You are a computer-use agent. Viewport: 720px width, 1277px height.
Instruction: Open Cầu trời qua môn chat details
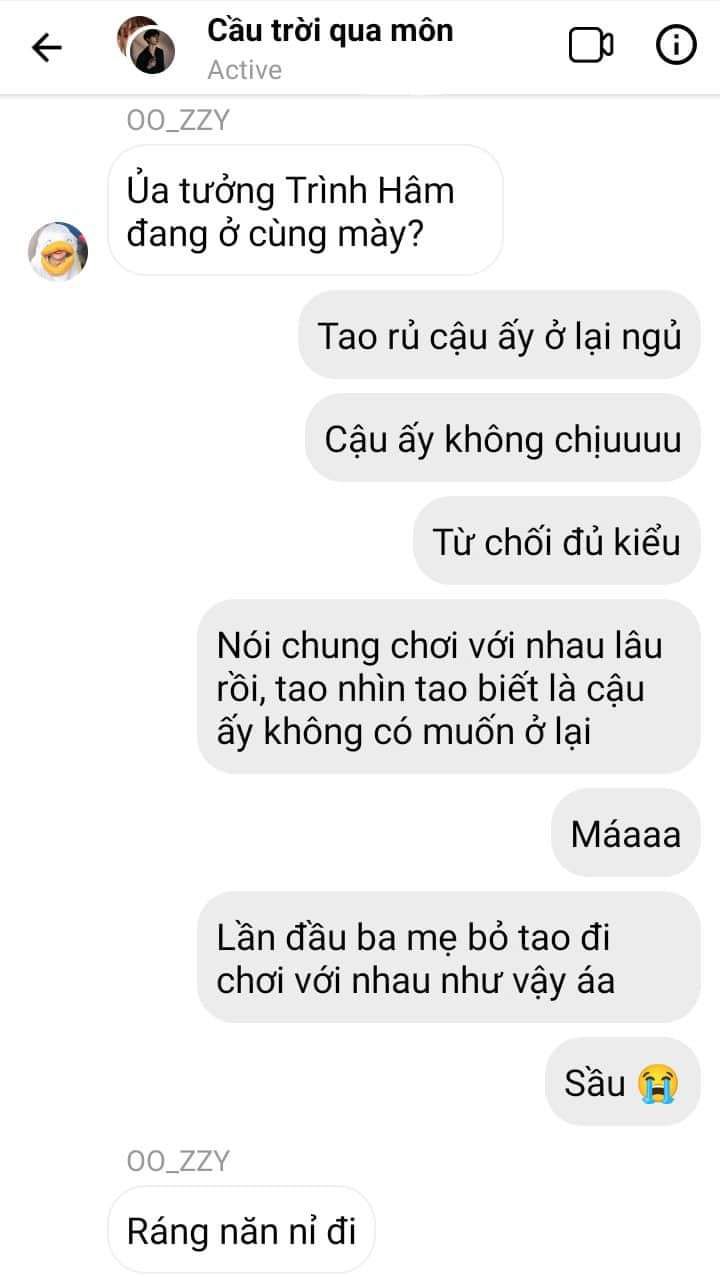(330, 47)
